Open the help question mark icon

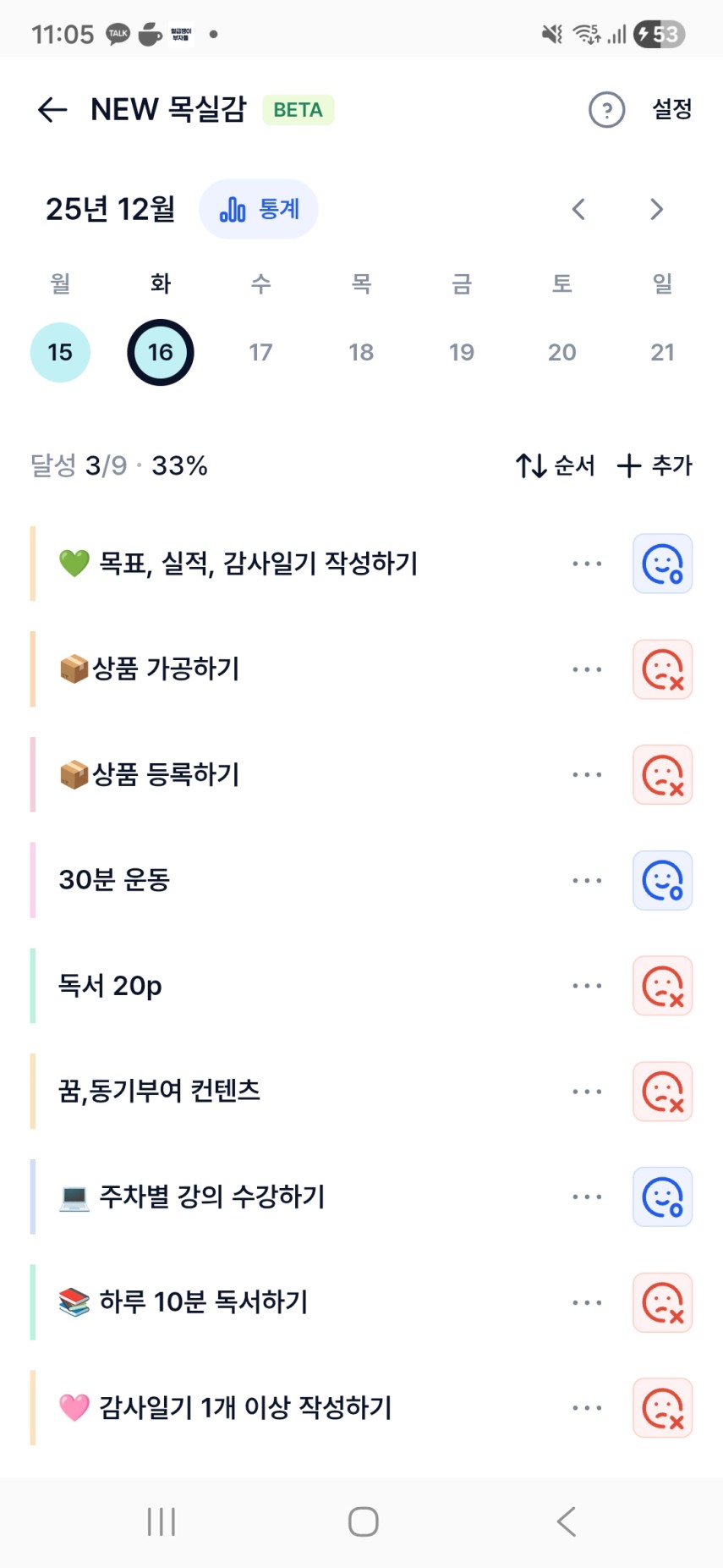(x=606, y=110)
